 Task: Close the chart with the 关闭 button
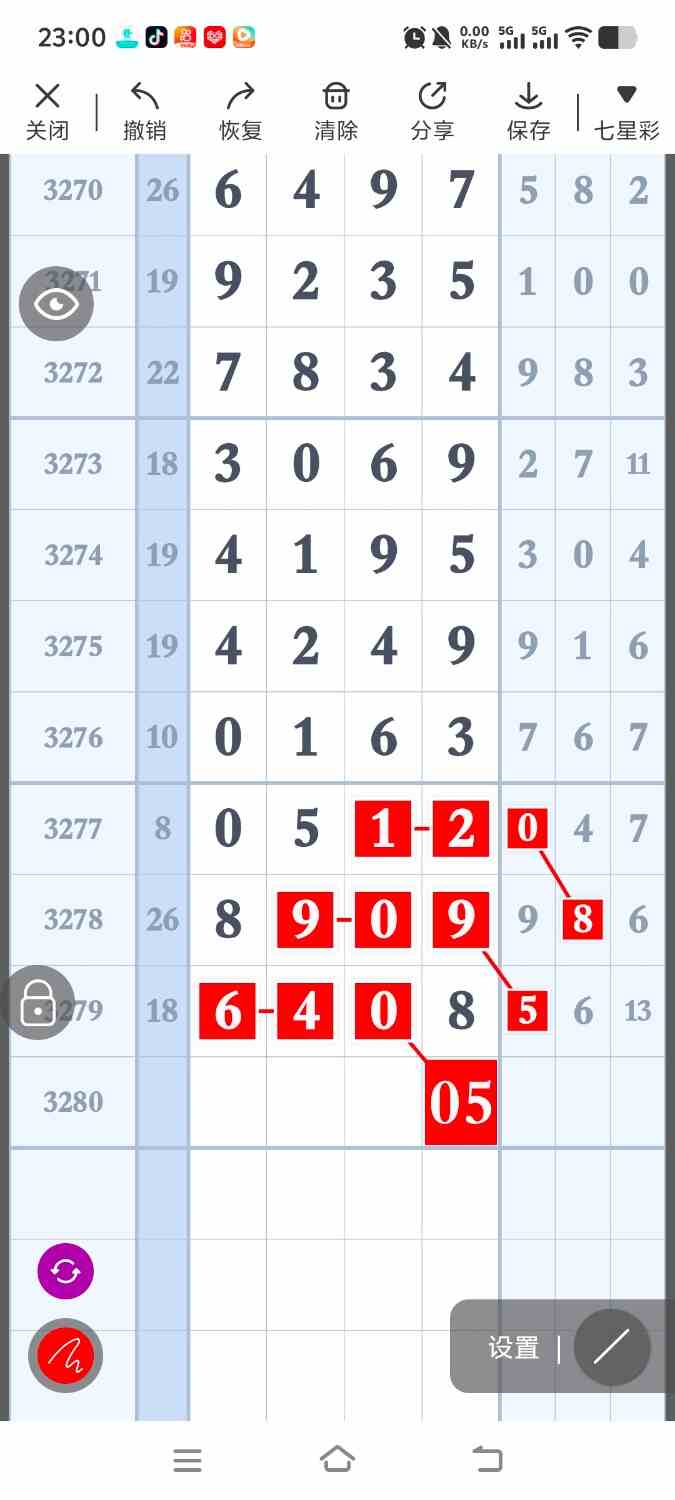[x=47, y=111]
